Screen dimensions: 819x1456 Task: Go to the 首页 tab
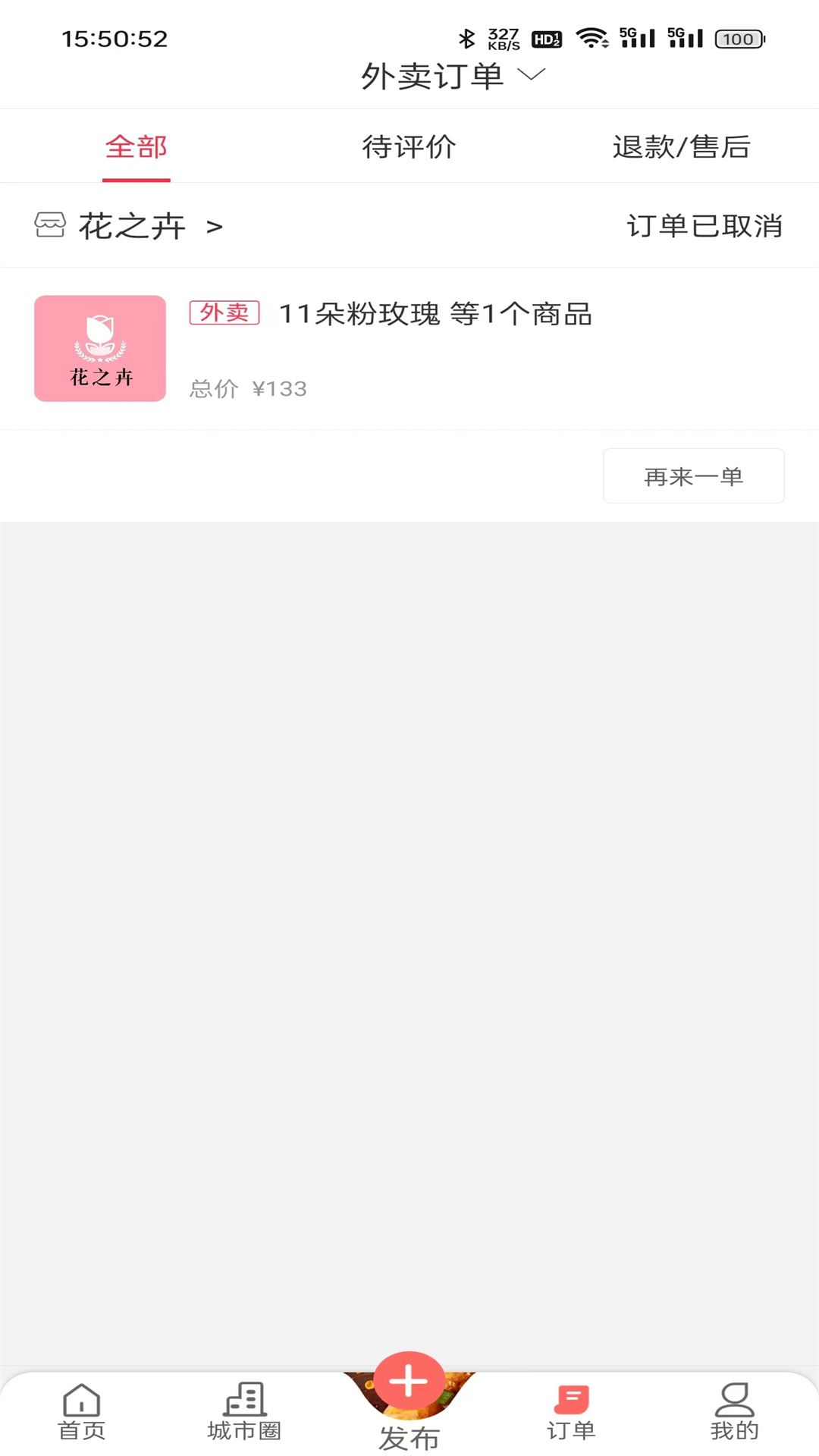(x=82, y=1412)
